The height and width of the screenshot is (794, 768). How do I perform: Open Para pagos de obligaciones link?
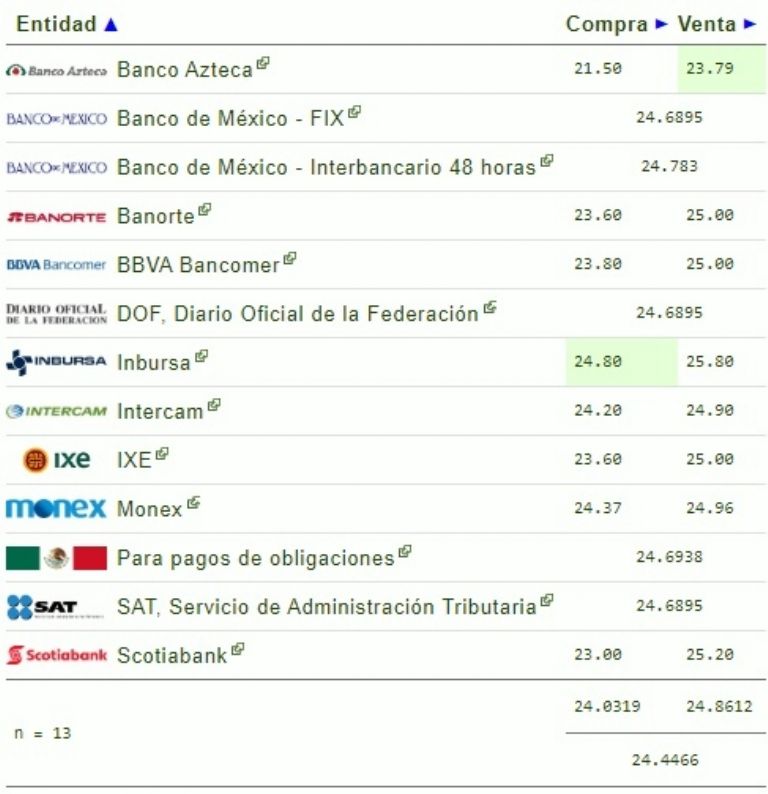255,558
